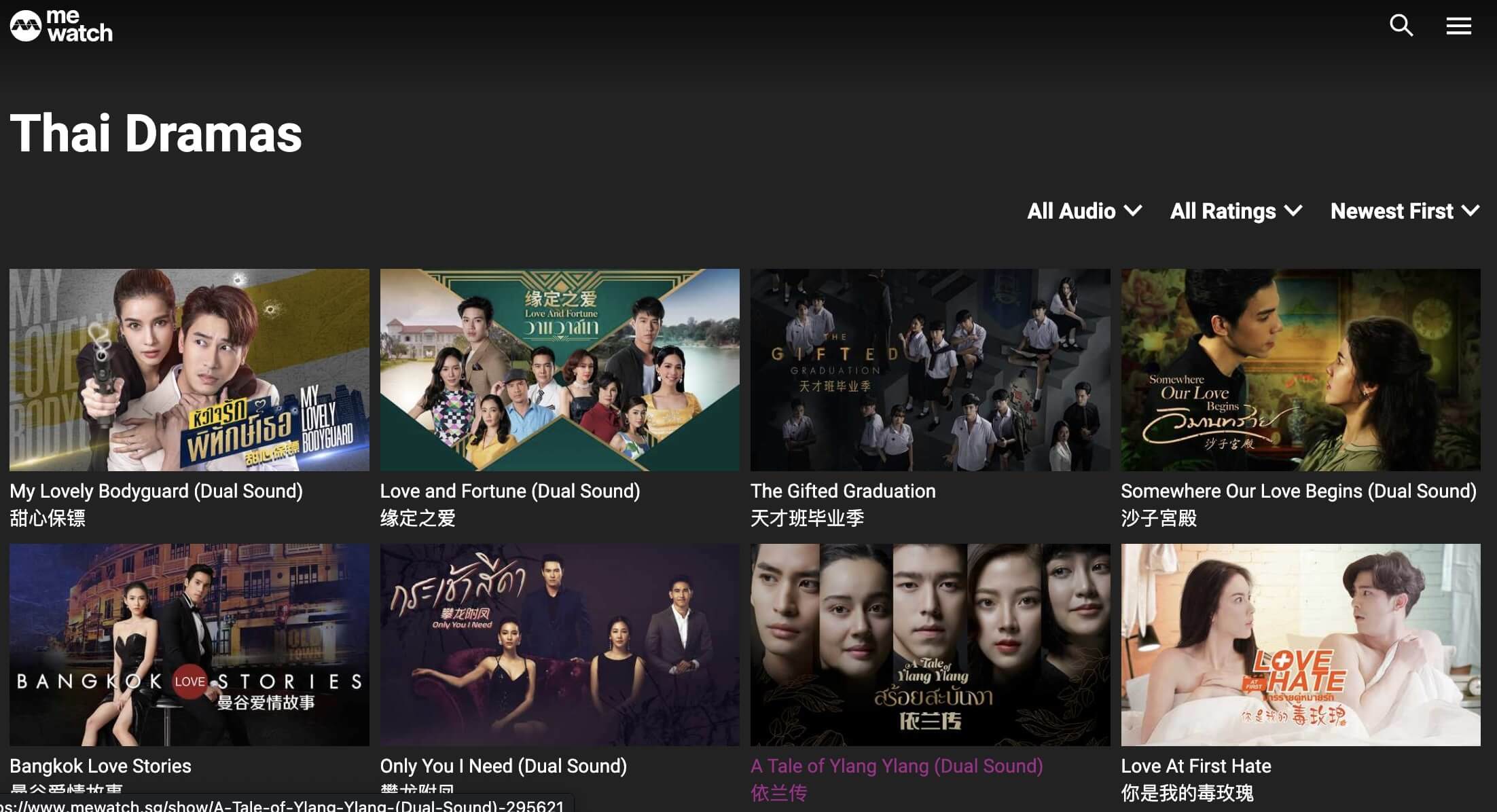Go to the mewatch home logo

click(x=61, y=26)
